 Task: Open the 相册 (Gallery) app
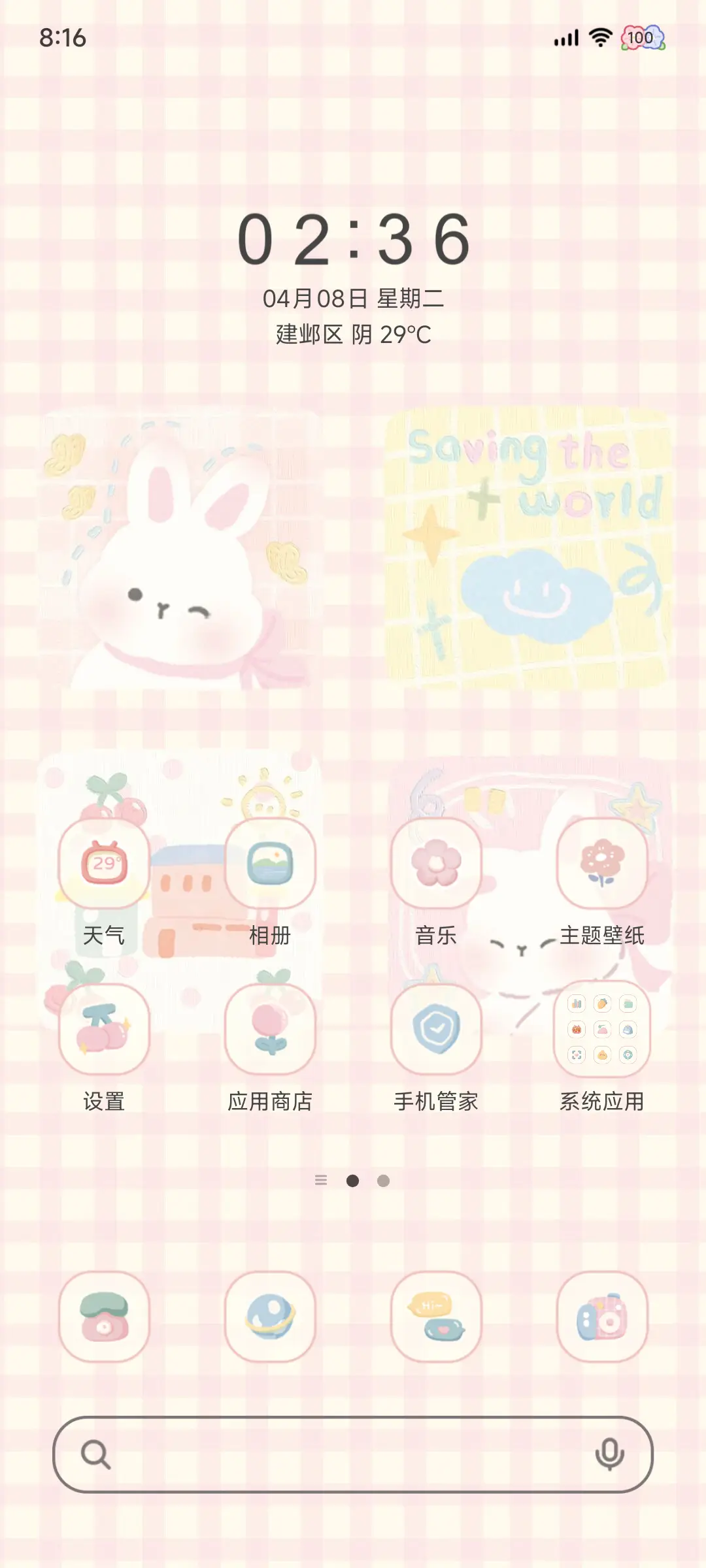[x=269, y=862]
